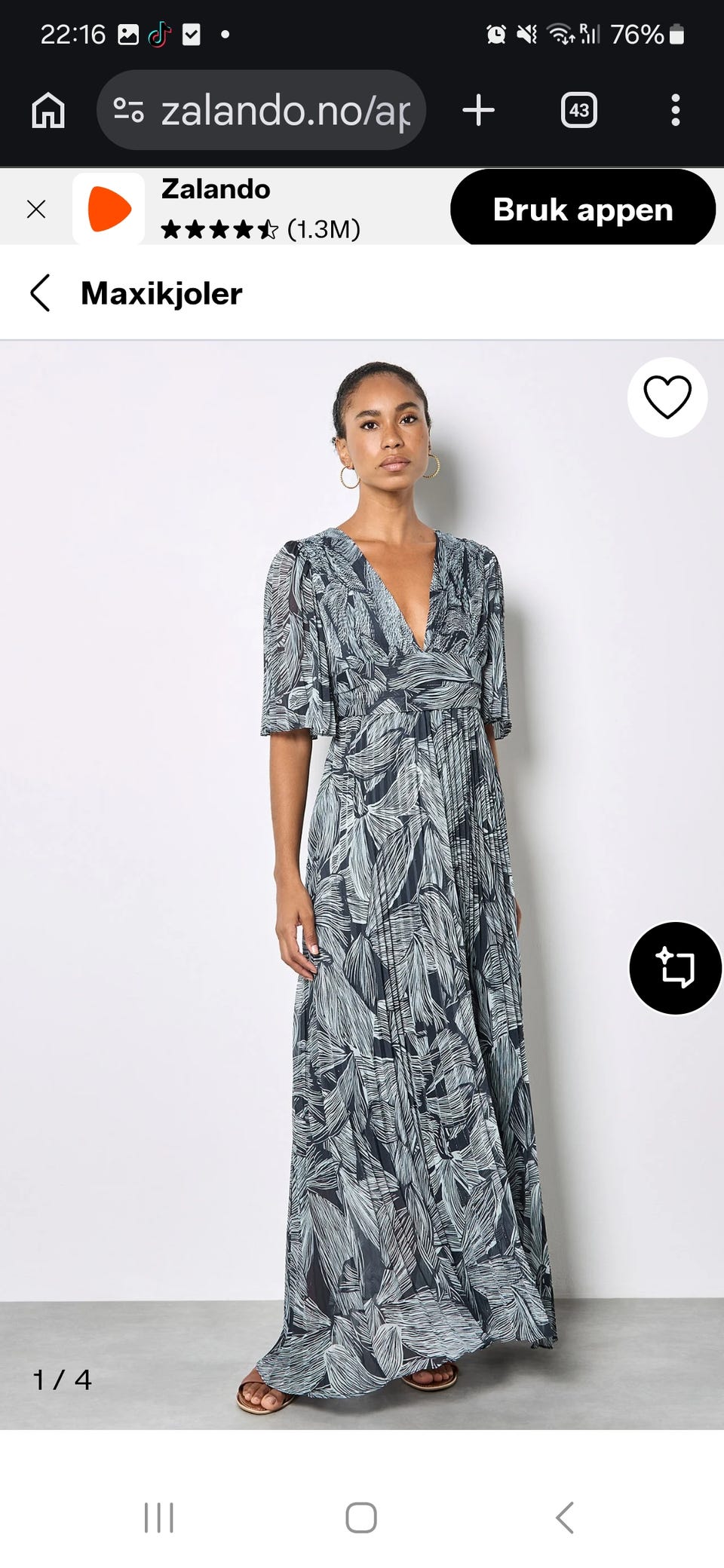Tap the Bruk appen button
Screen dimensions: 724x1568
(x=582, y=209)
